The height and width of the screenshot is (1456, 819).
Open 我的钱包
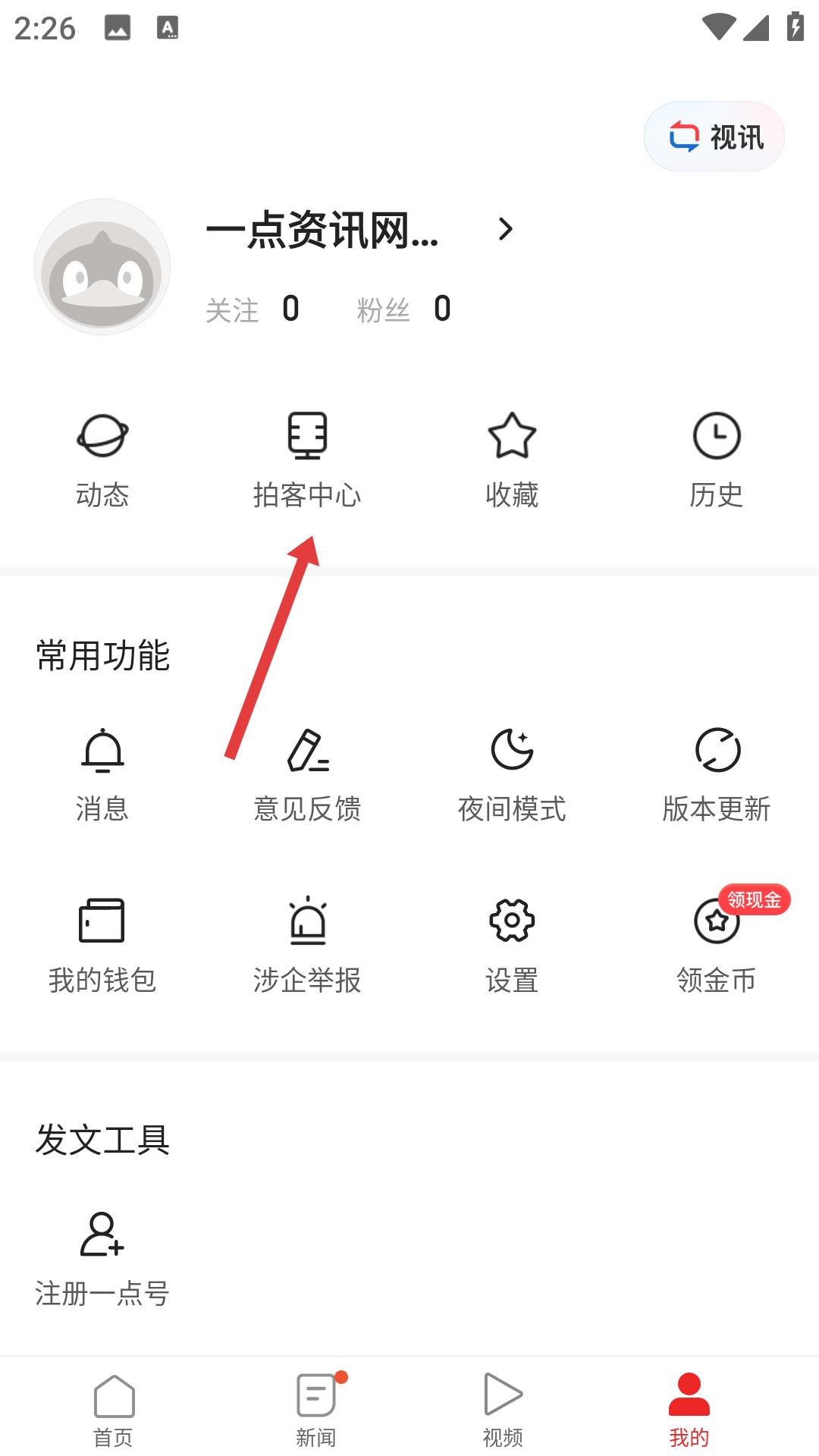(x=102, y=946)
